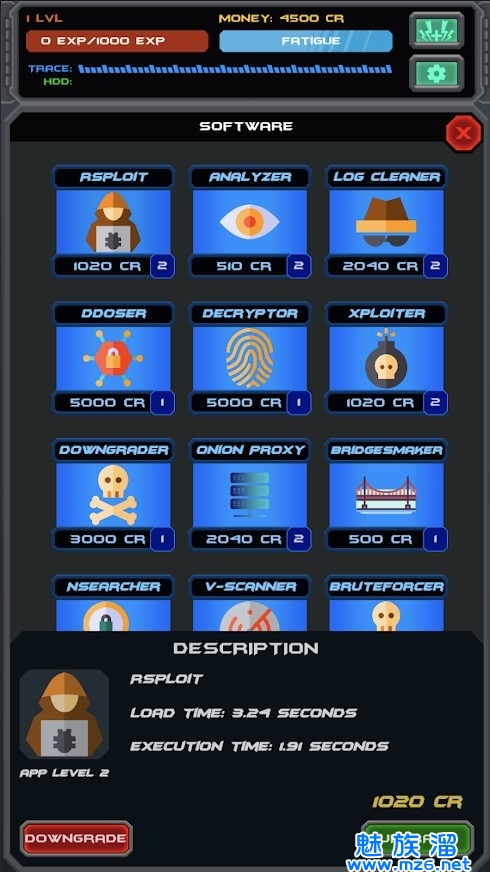Pick the Xploiter bomb tile
This screenshot has height=872, width=490.
click(387, 358)
